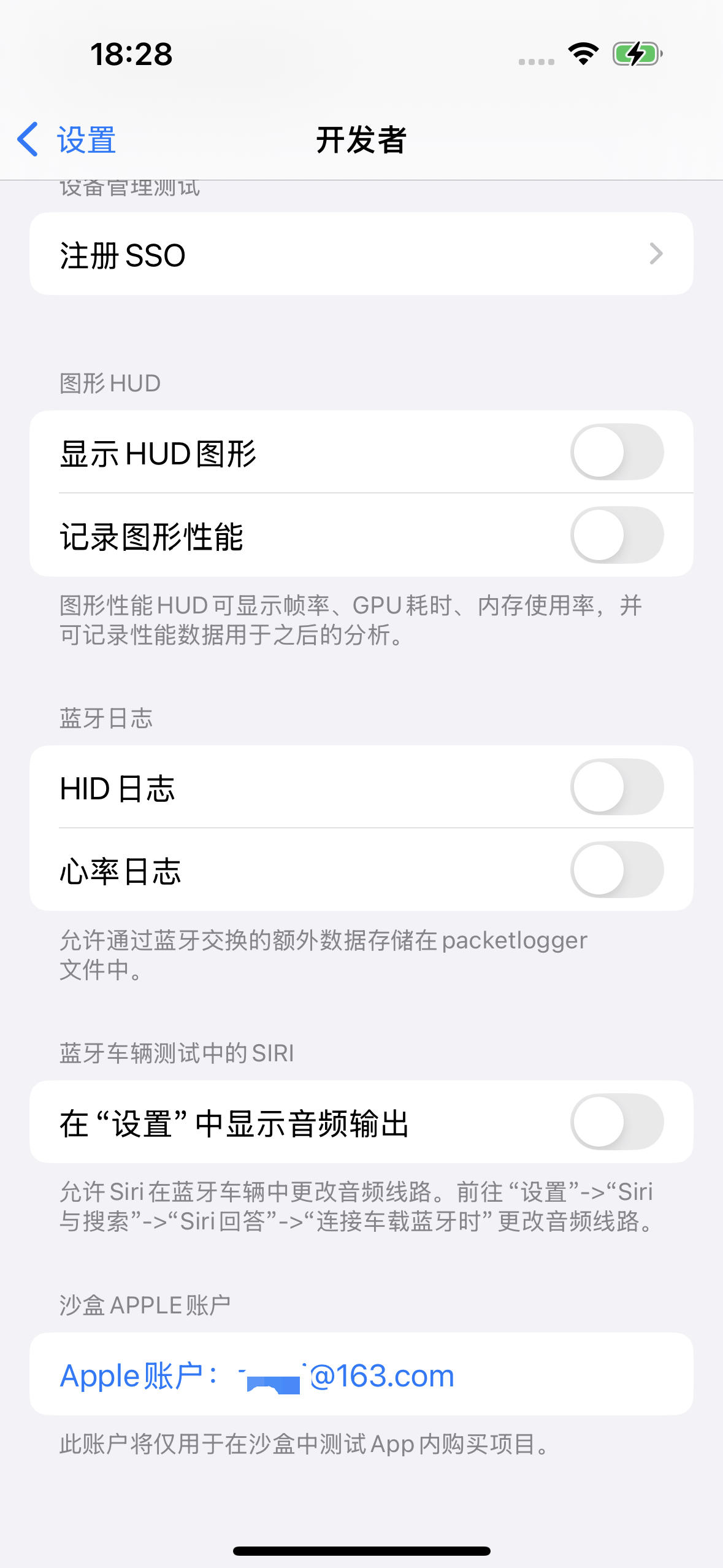Go back to 设置
This screenshot has width=723, height=1568.
[66, 140]
